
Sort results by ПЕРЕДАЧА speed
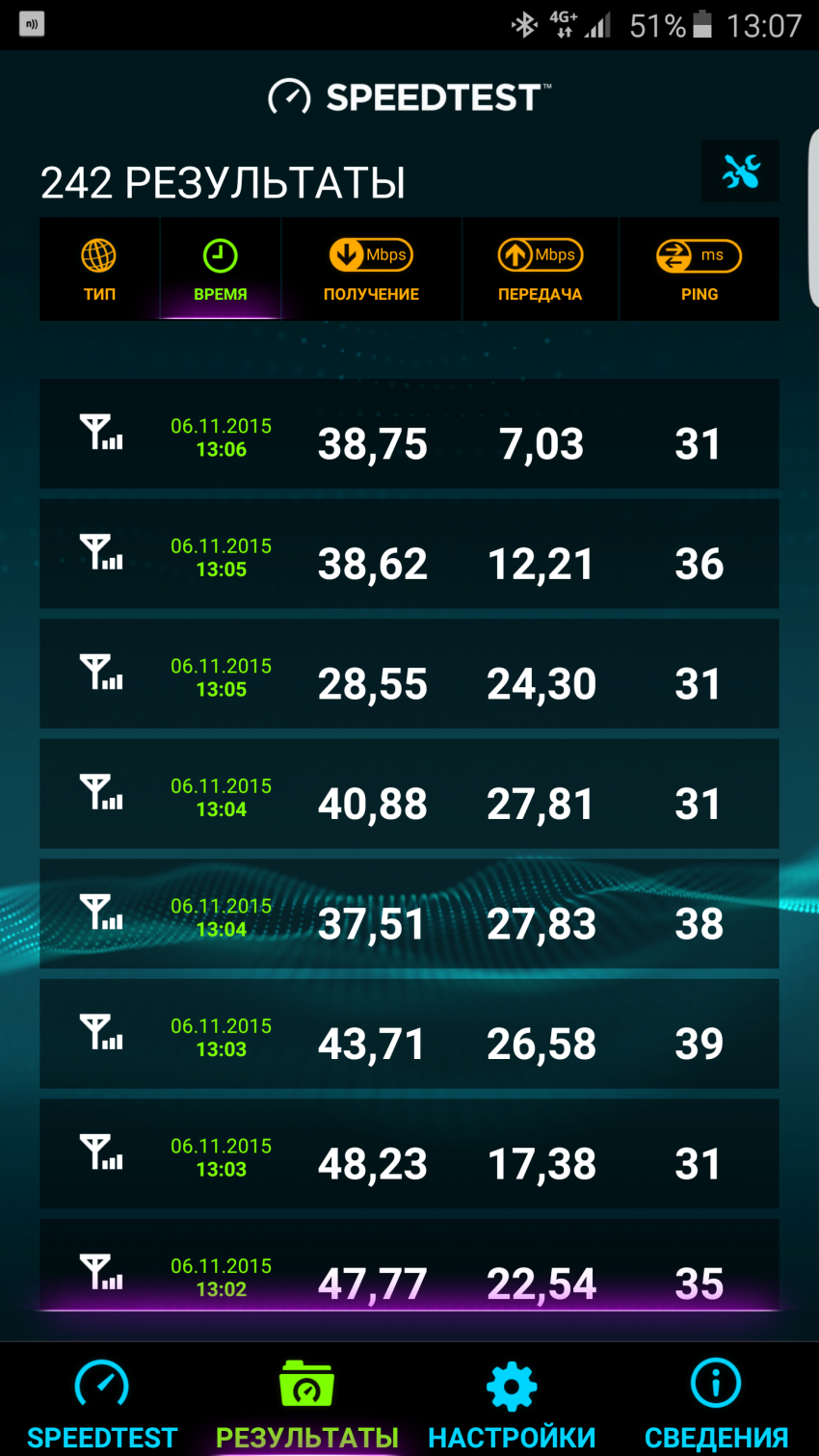tap(540, 269)
